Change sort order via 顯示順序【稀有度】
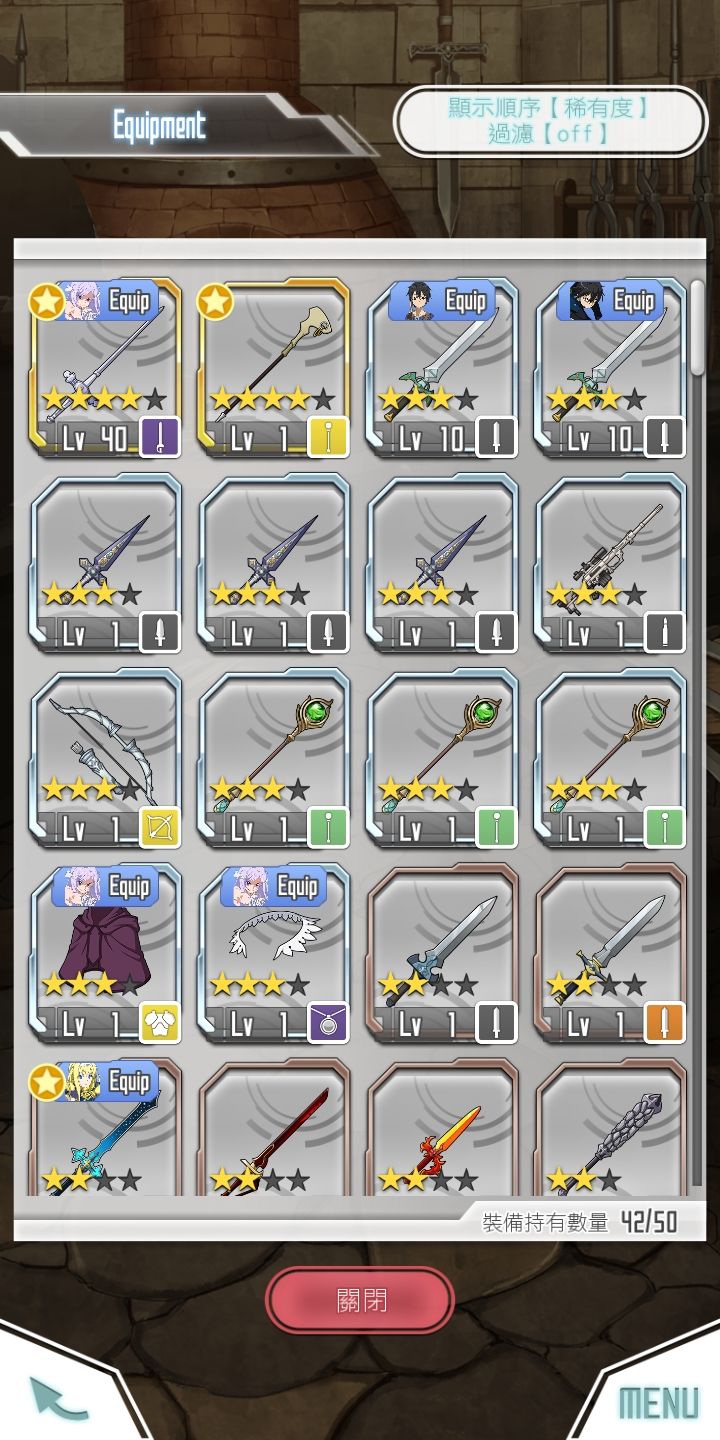The width and height of the screenshot is (720, 1440). tap(553, 112)
